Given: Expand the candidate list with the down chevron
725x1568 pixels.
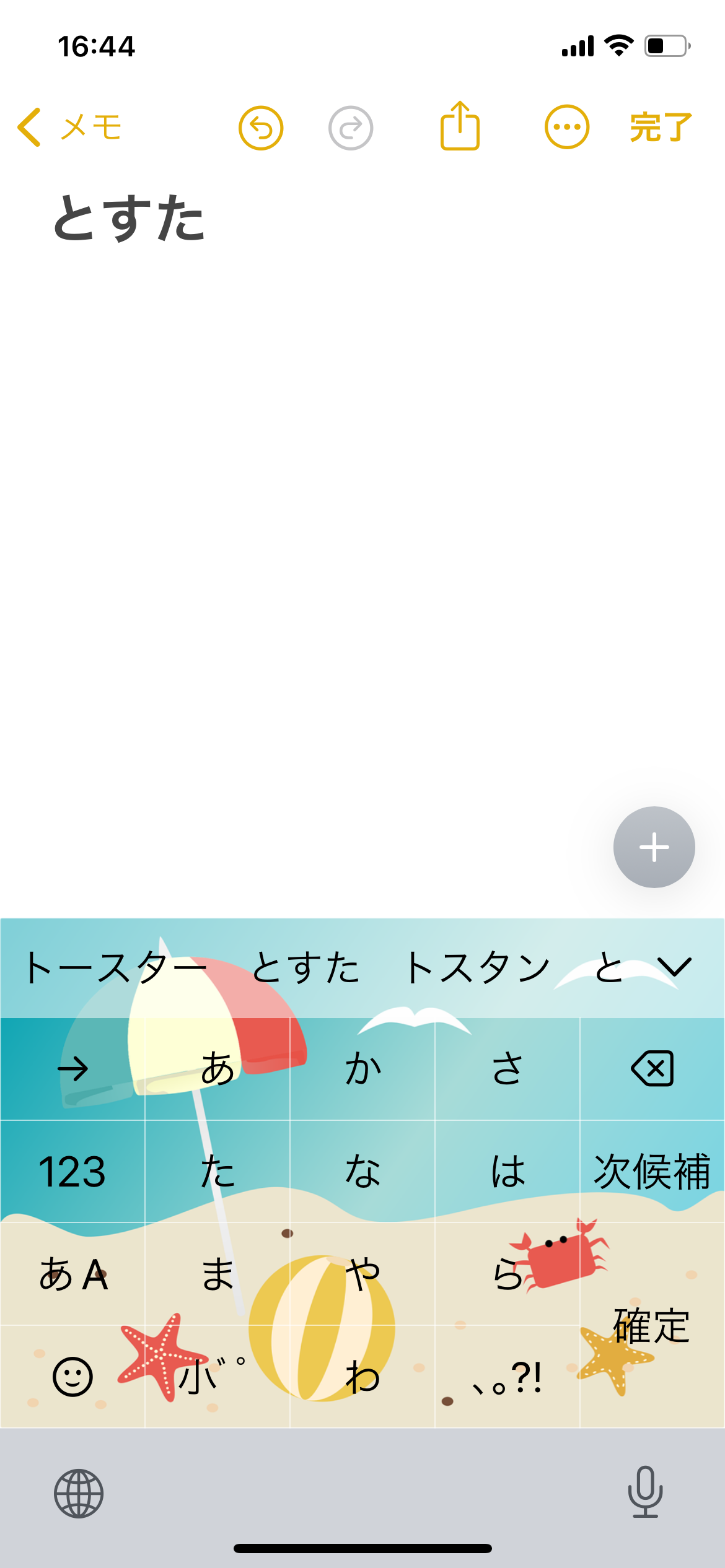Looking at the screenshot, I should (x=675, y=966).
